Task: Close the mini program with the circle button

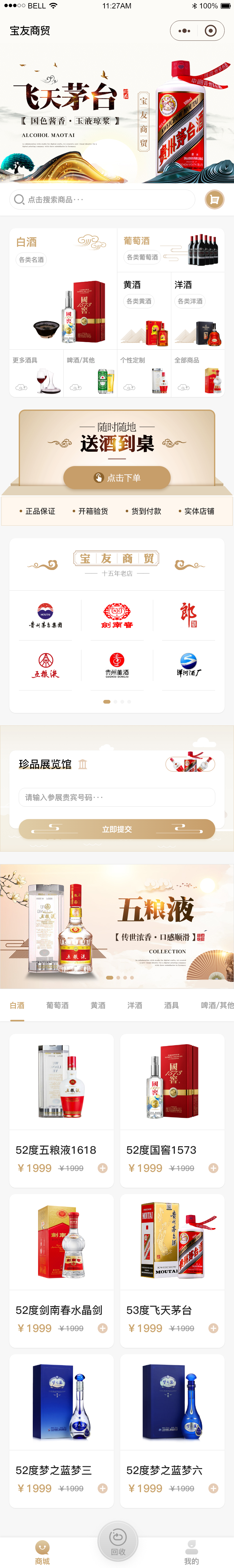Action: tap(211, 30)
